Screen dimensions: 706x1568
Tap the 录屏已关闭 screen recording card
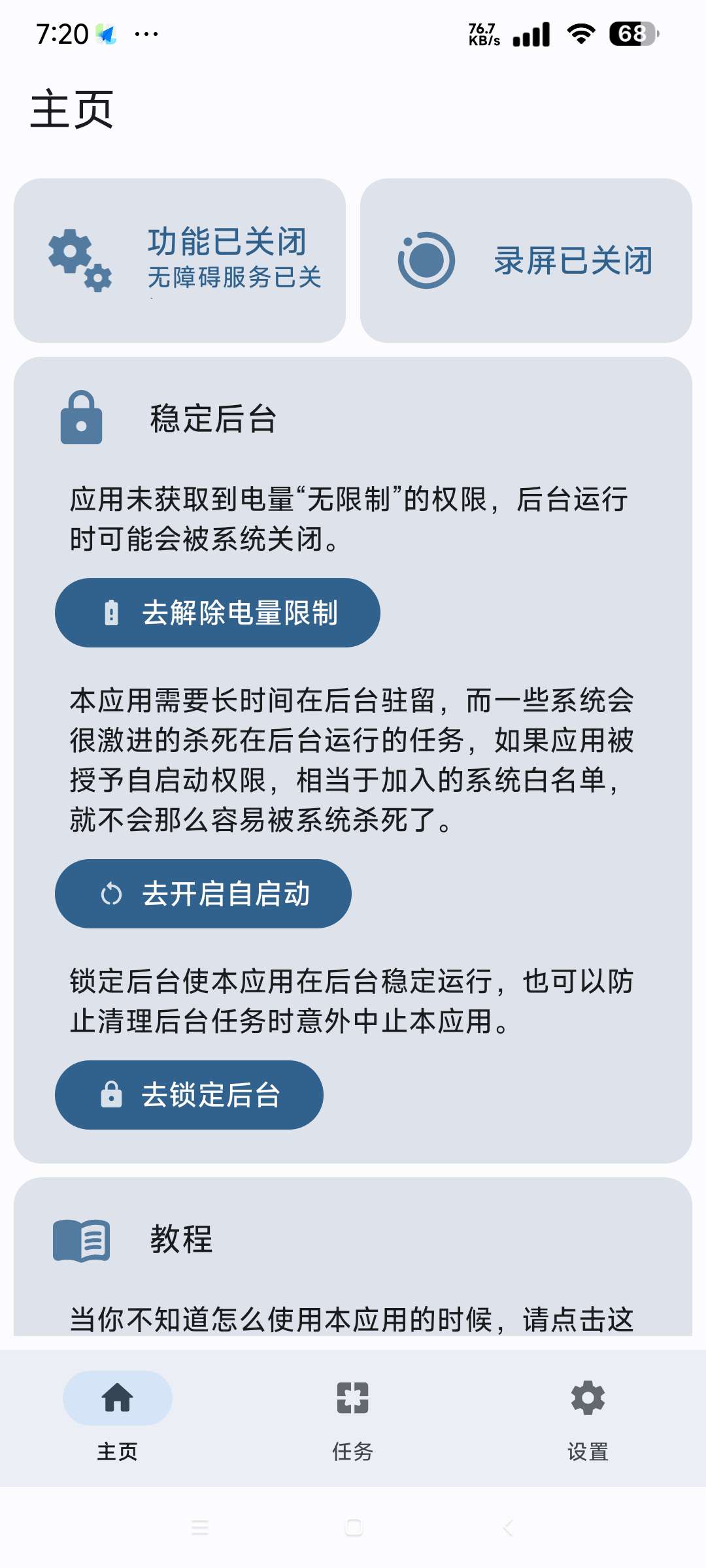pyautogui.click(x=526, y=260)
